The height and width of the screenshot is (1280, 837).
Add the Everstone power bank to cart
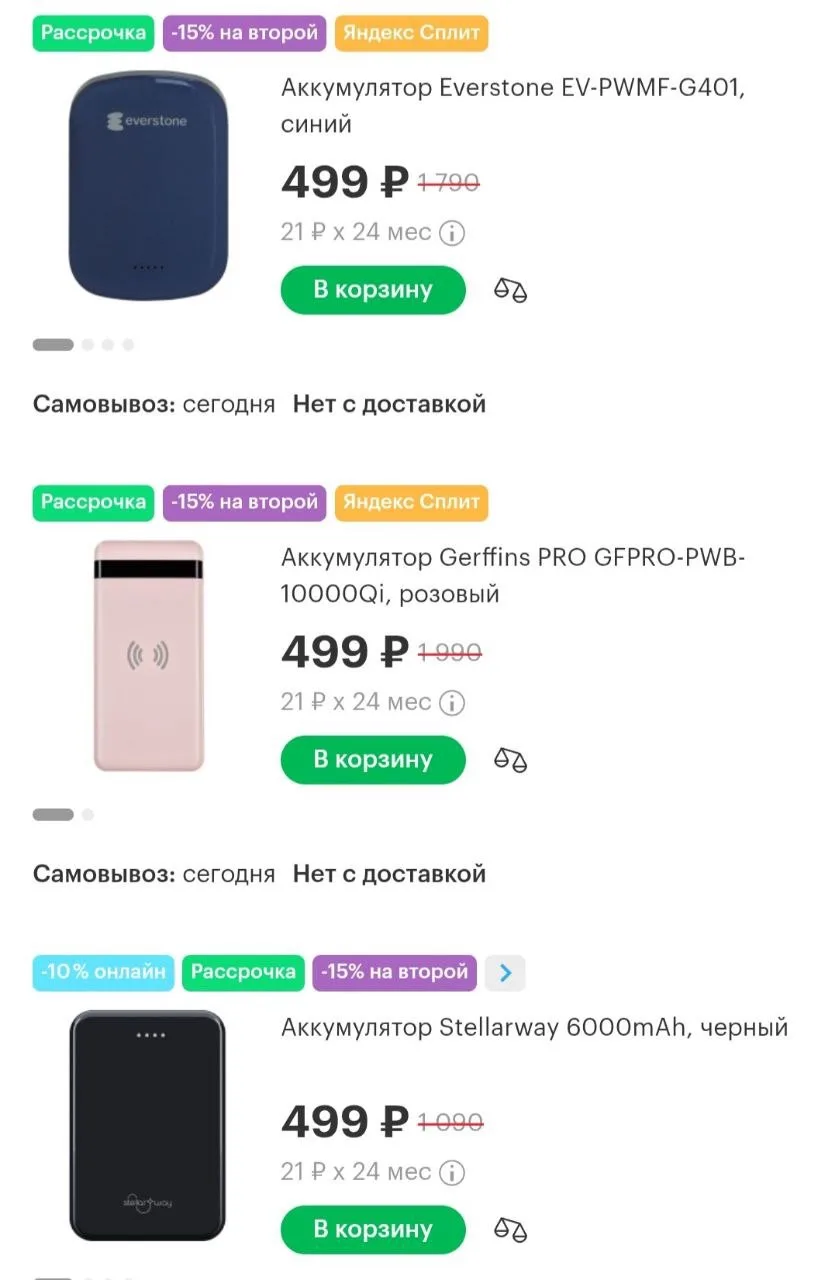tap(373, 290)
